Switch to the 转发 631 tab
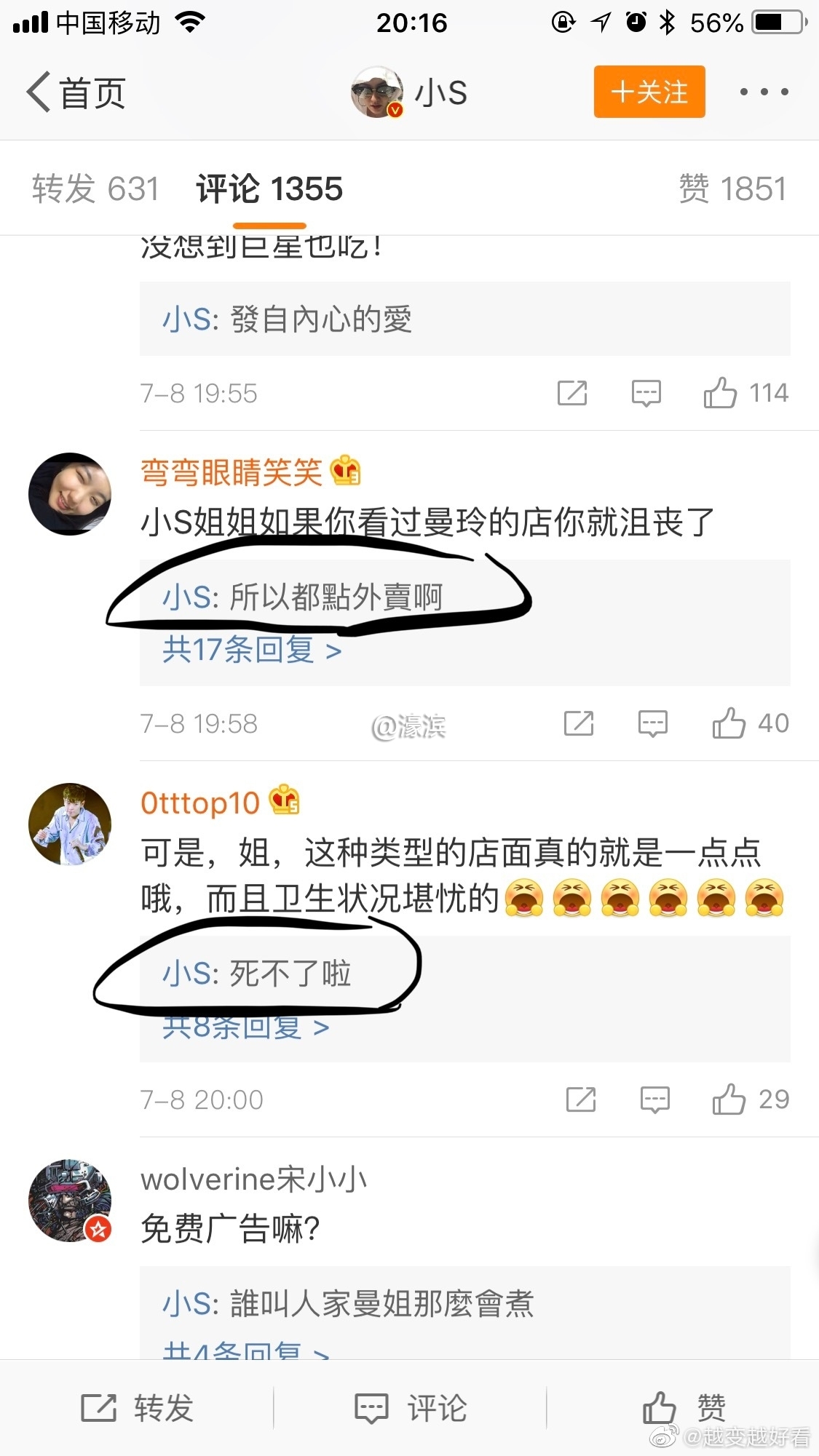Viewport: 819px width, 1456px height. (x=95, y=189)
